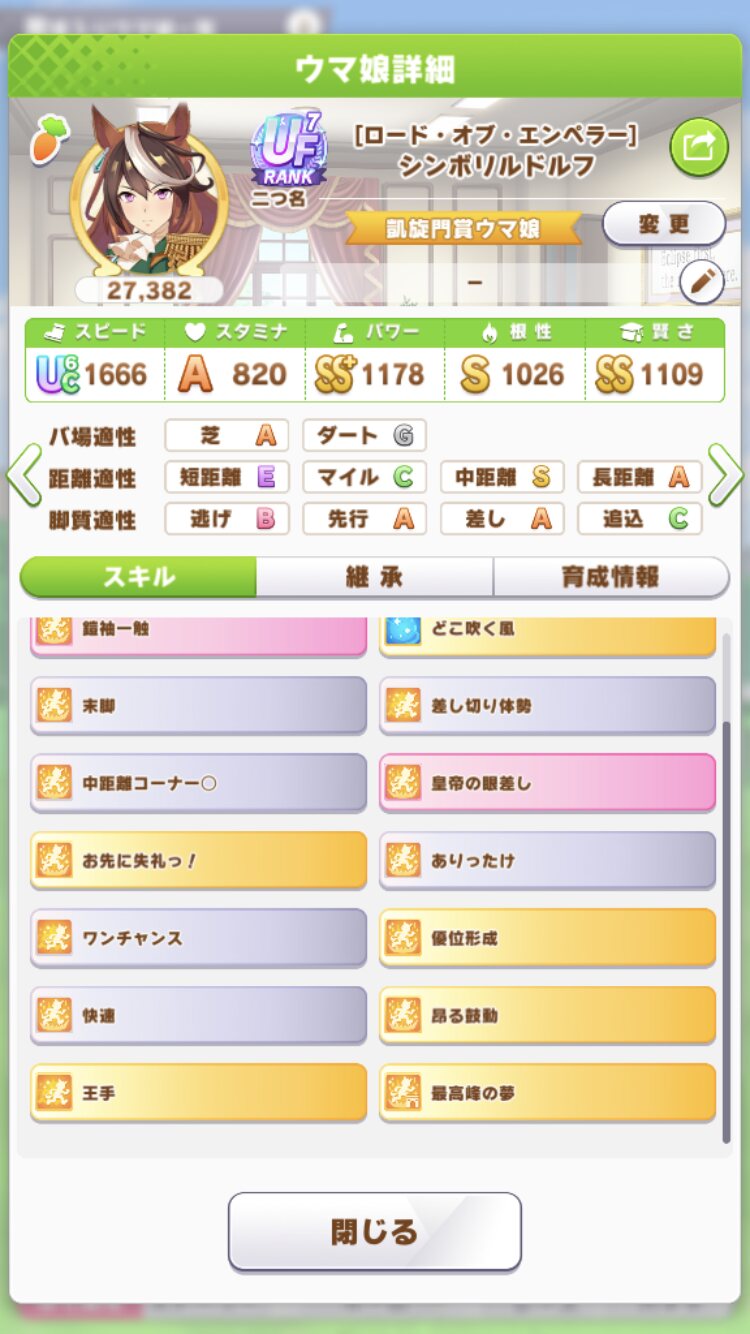Screen dimensions: 750x1334
Task: Open the 差し切り体勢 skill
Action: tap(547, 705)
